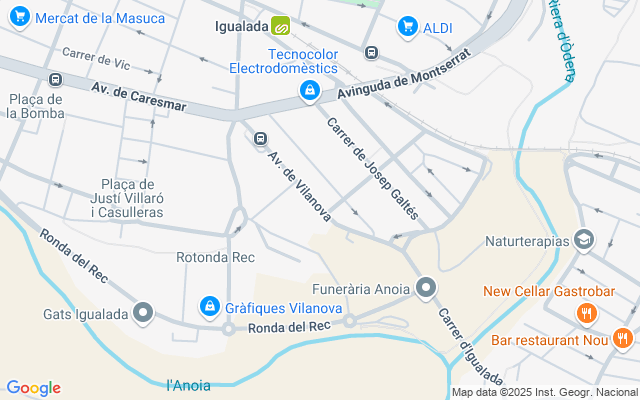Select the Funerària Anoia pin
640x400 pixels.
pos(427,289)
